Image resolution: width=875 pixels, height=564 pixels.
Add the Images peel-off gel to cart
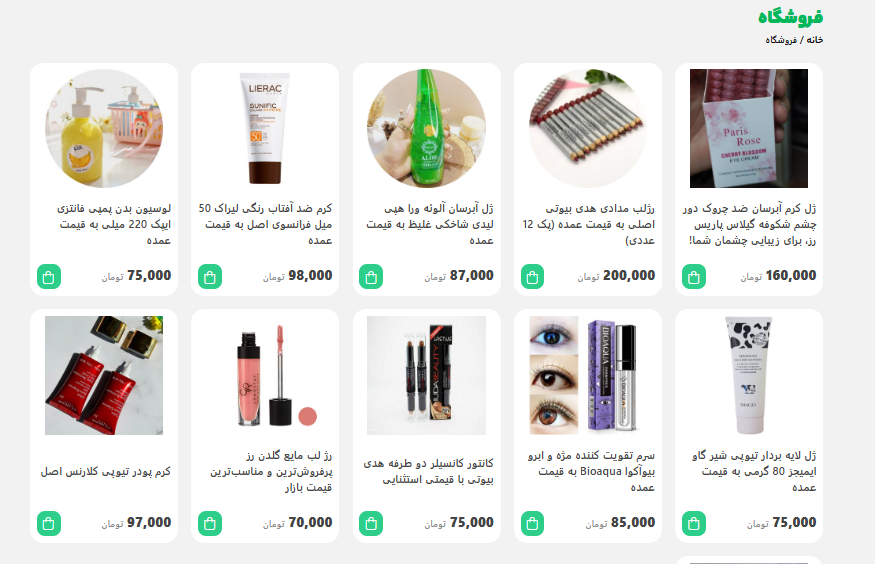tap(694, 523)
